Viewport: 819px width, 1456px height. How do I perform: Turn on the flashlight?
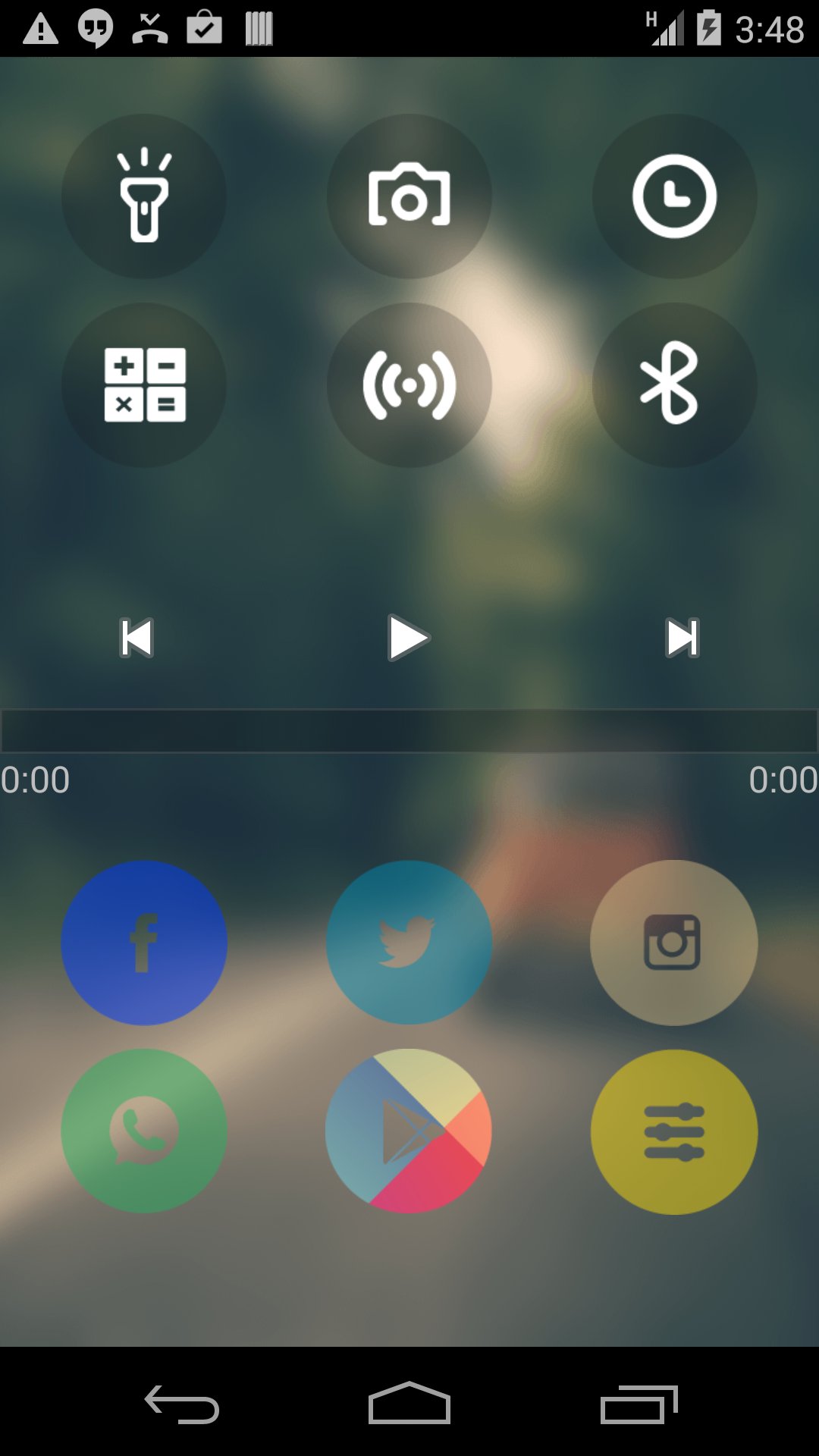(x=144, y=196)
